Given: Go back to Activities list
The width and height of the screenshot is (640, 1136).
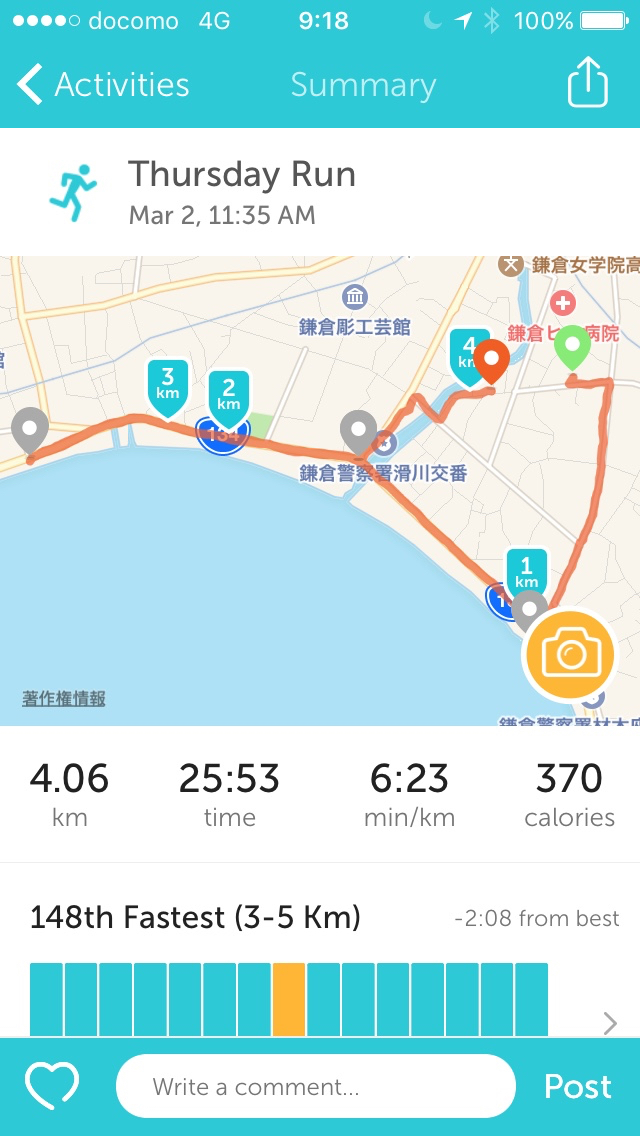Looking at the screenshot, I should pos(104,85).
